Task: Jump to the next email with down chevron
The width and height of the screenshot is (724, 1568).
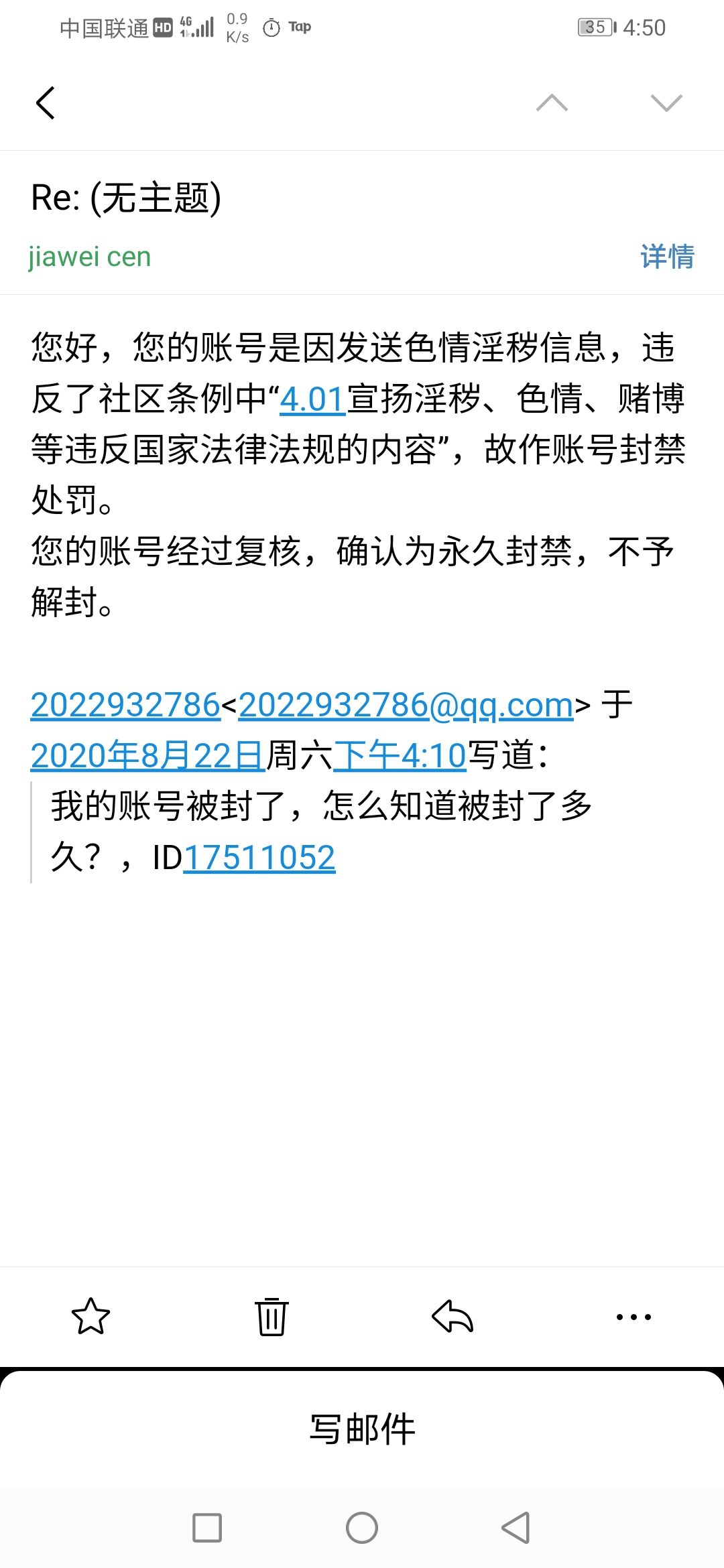Action: (x=666, y=103)
